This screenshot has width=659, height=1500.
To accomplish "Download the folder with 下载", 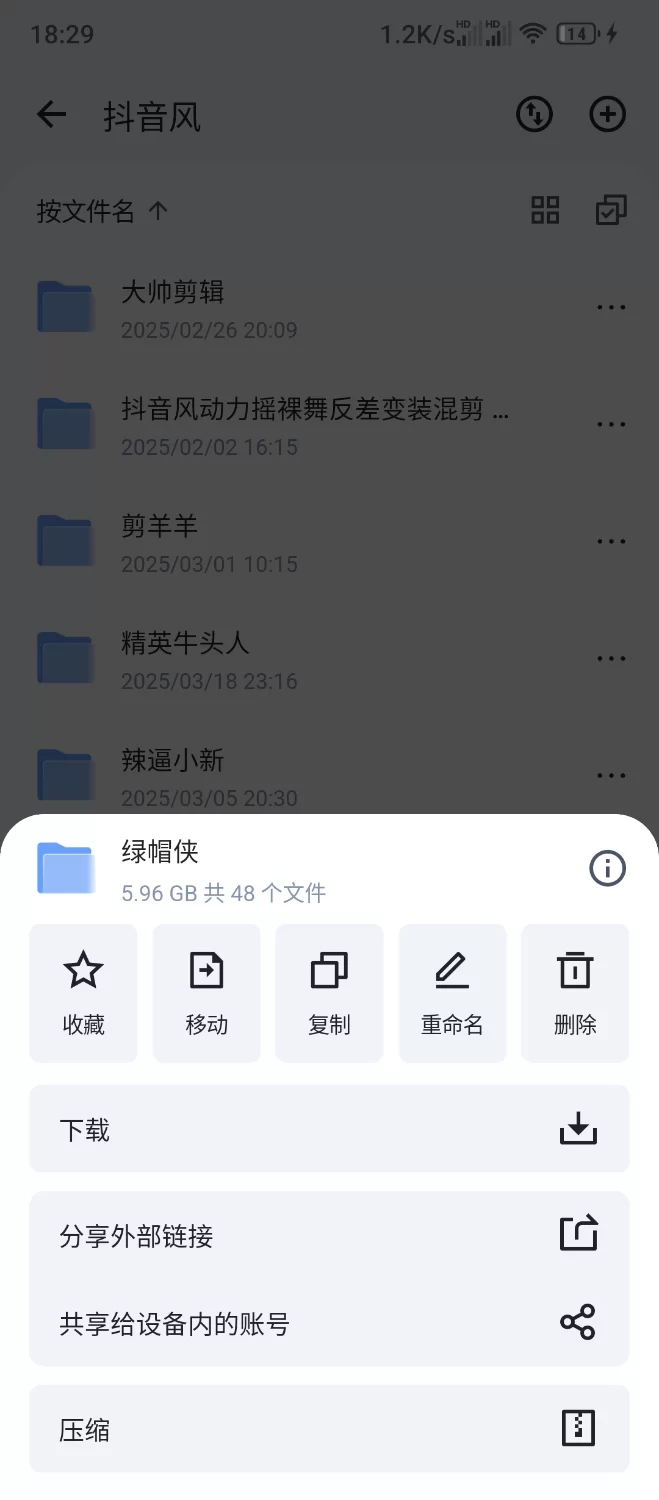I will [329, 1129].
